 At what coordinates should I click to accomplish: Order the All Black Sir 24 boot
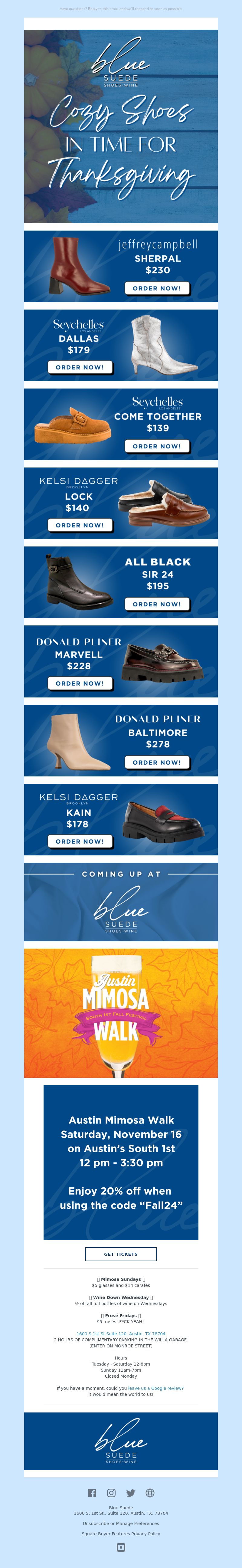coord(157,604)
